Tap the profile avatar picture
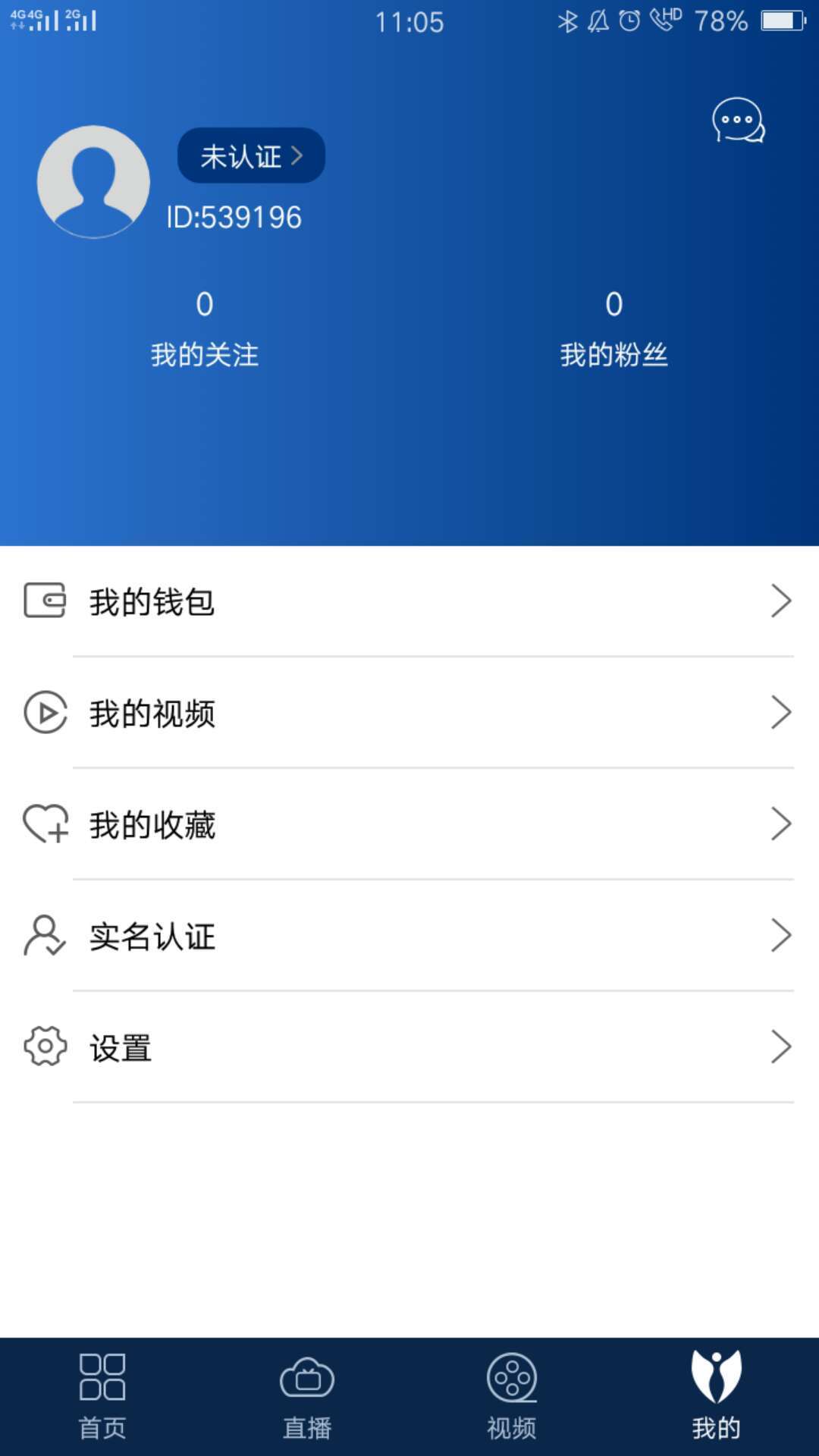Image resolution: width=819 pixels, height=1456 pixels. point(93,182)
